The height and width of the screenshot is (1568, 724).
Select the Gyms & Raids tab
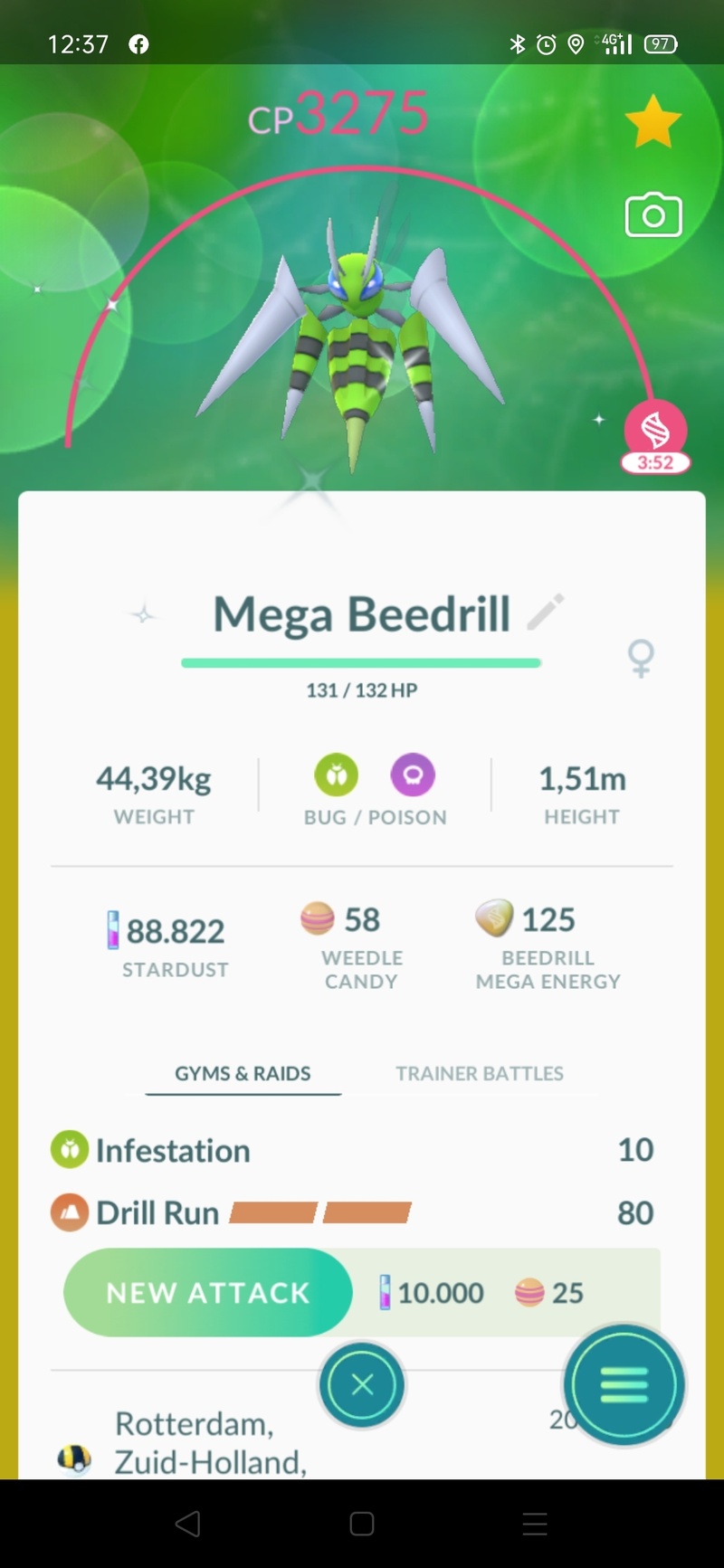click(243, 1074)
